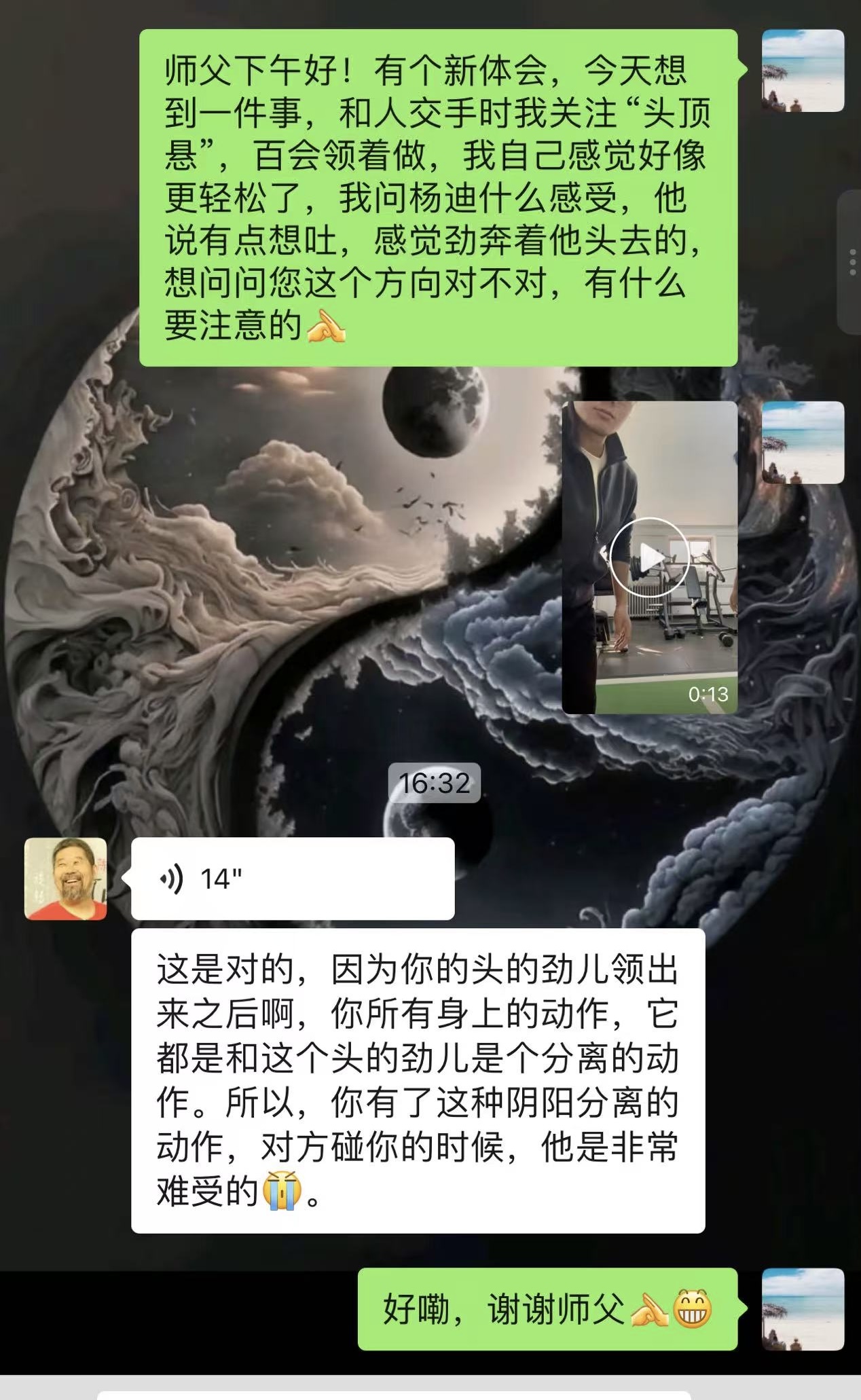Open the side handle with three dots
This screenshot has width=861, height=1400.
point(851,262)
